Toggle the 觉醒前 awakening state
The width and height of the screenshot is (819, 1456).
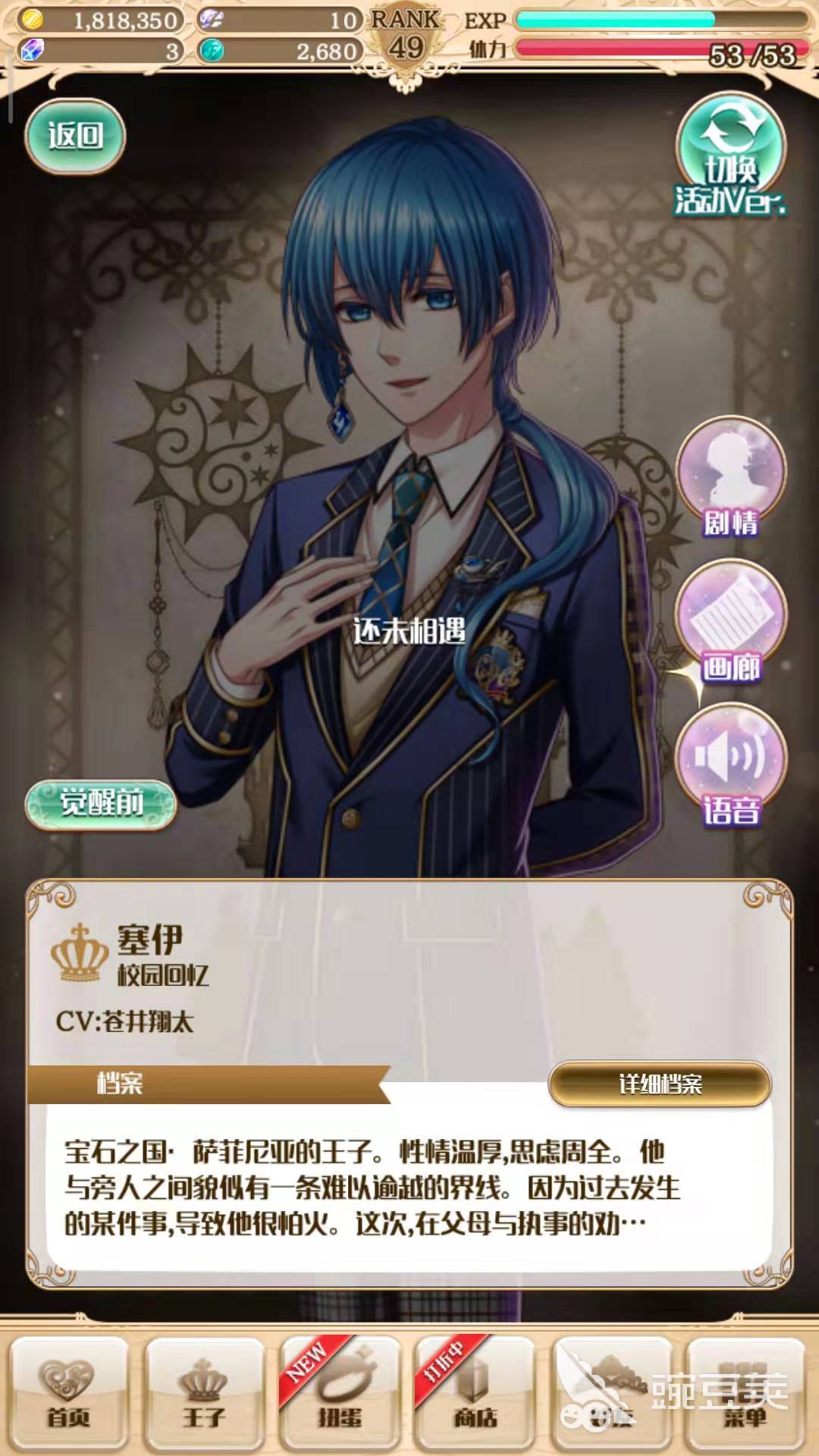[101, 804]
